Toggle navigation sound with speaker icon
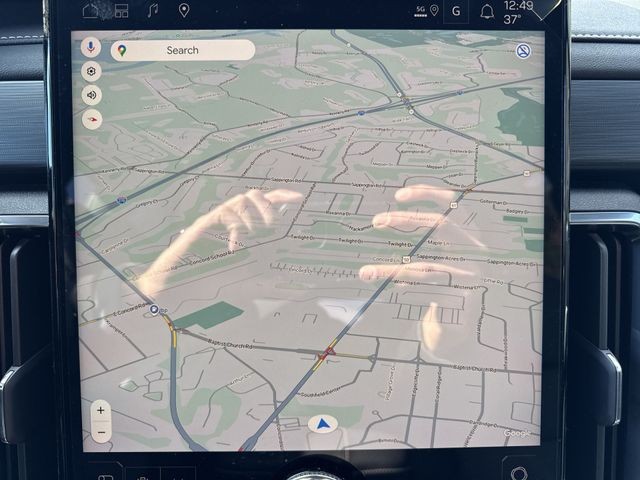 coord(92,95)
